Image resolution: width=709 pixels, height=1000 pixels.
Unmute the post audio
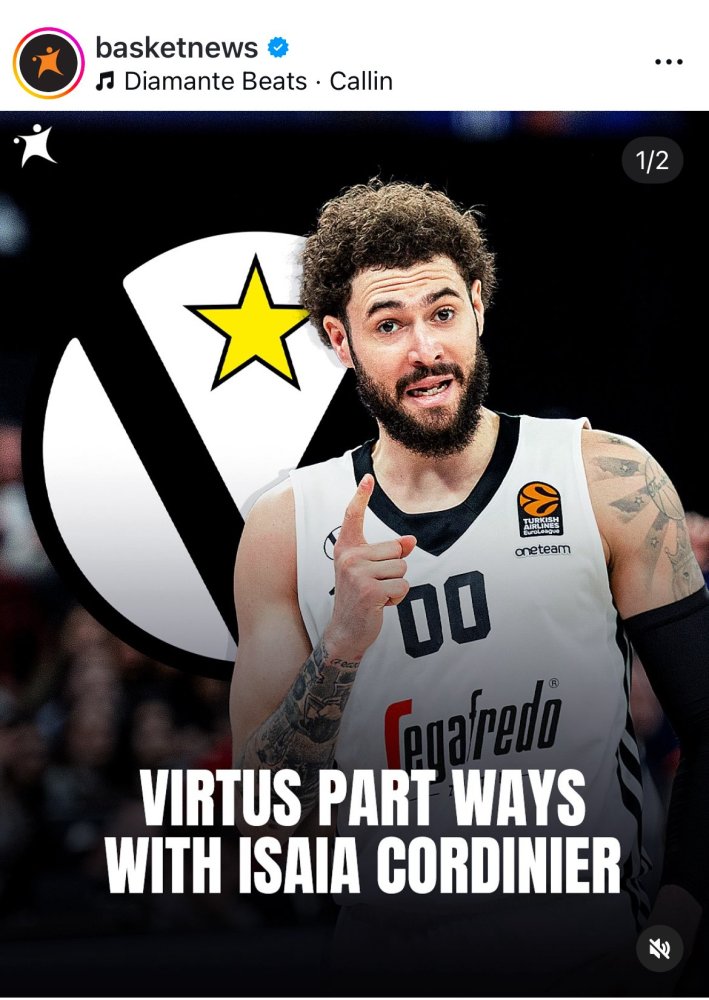click(x=659, y=948)
